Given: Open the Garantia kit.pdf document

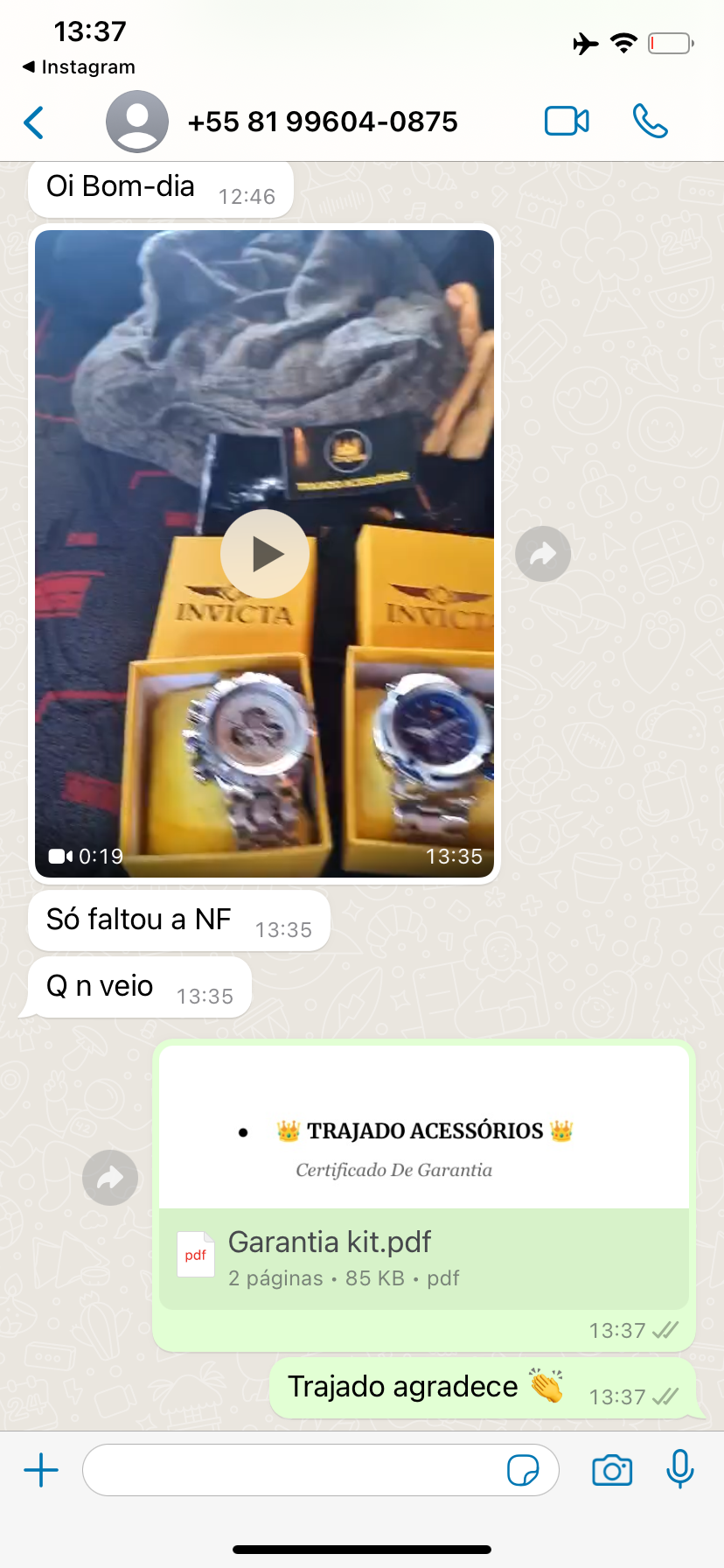Looking at the screenshot, I should coord(424,1258).
